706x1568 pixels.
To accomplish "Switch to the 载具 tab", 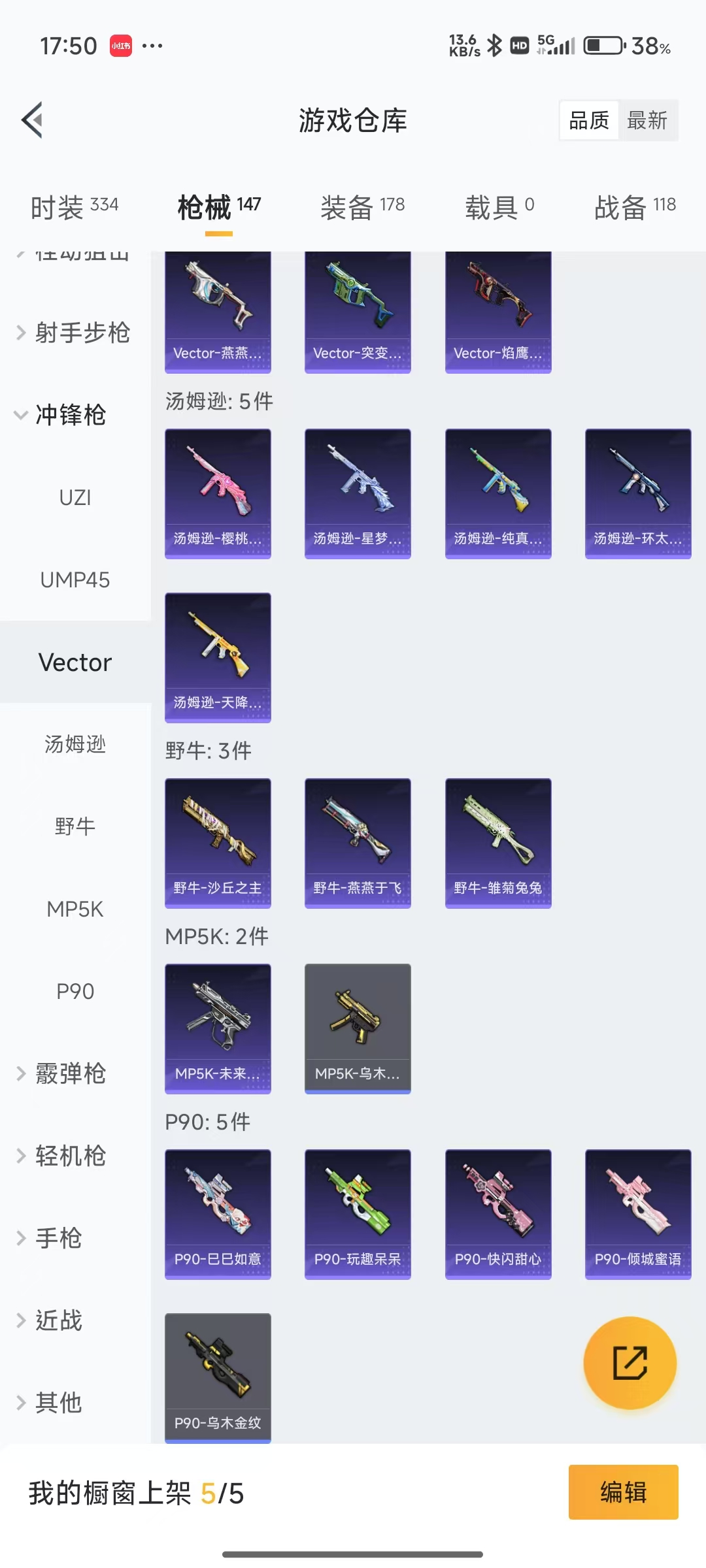I will coord(499,207).
